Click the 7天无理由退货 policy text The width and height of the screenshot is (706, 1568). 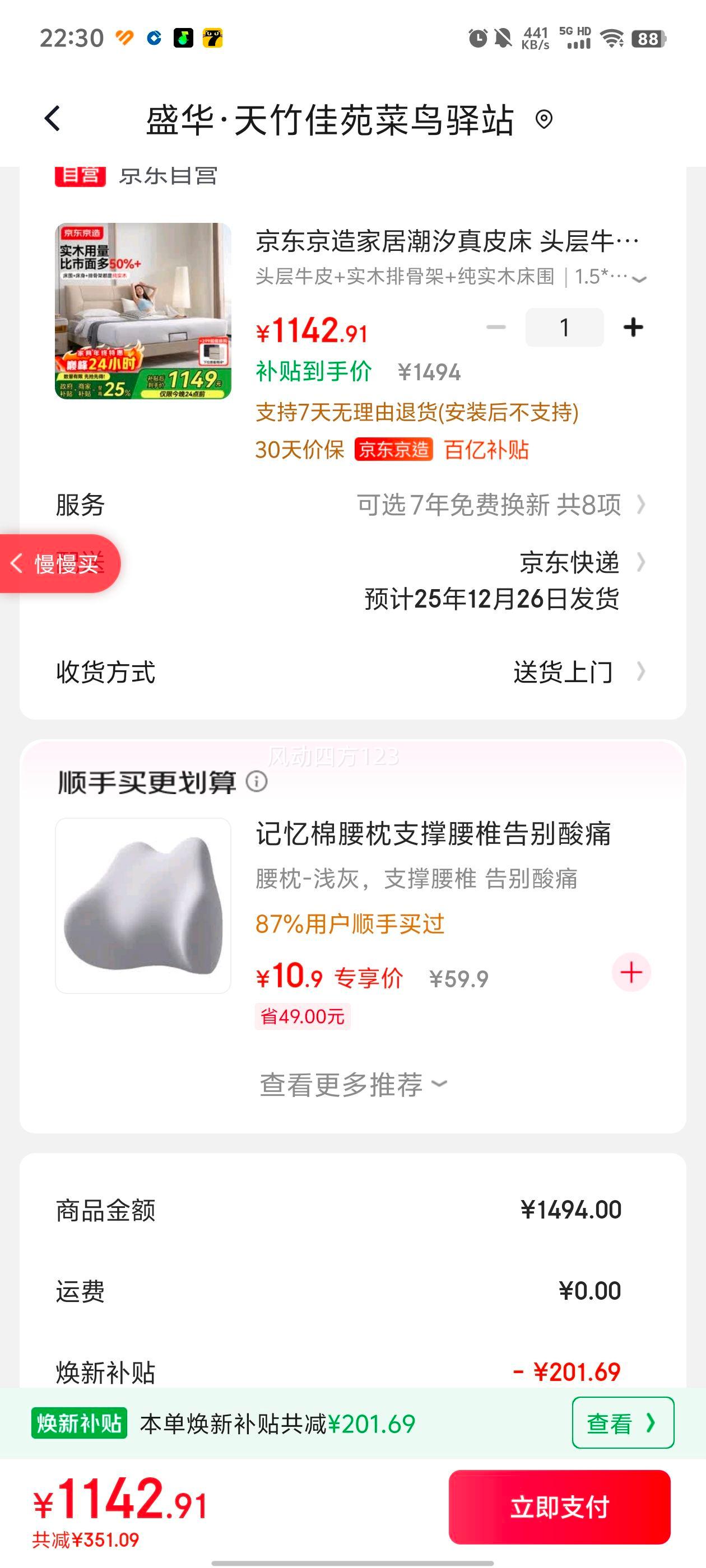click(417, 413)
